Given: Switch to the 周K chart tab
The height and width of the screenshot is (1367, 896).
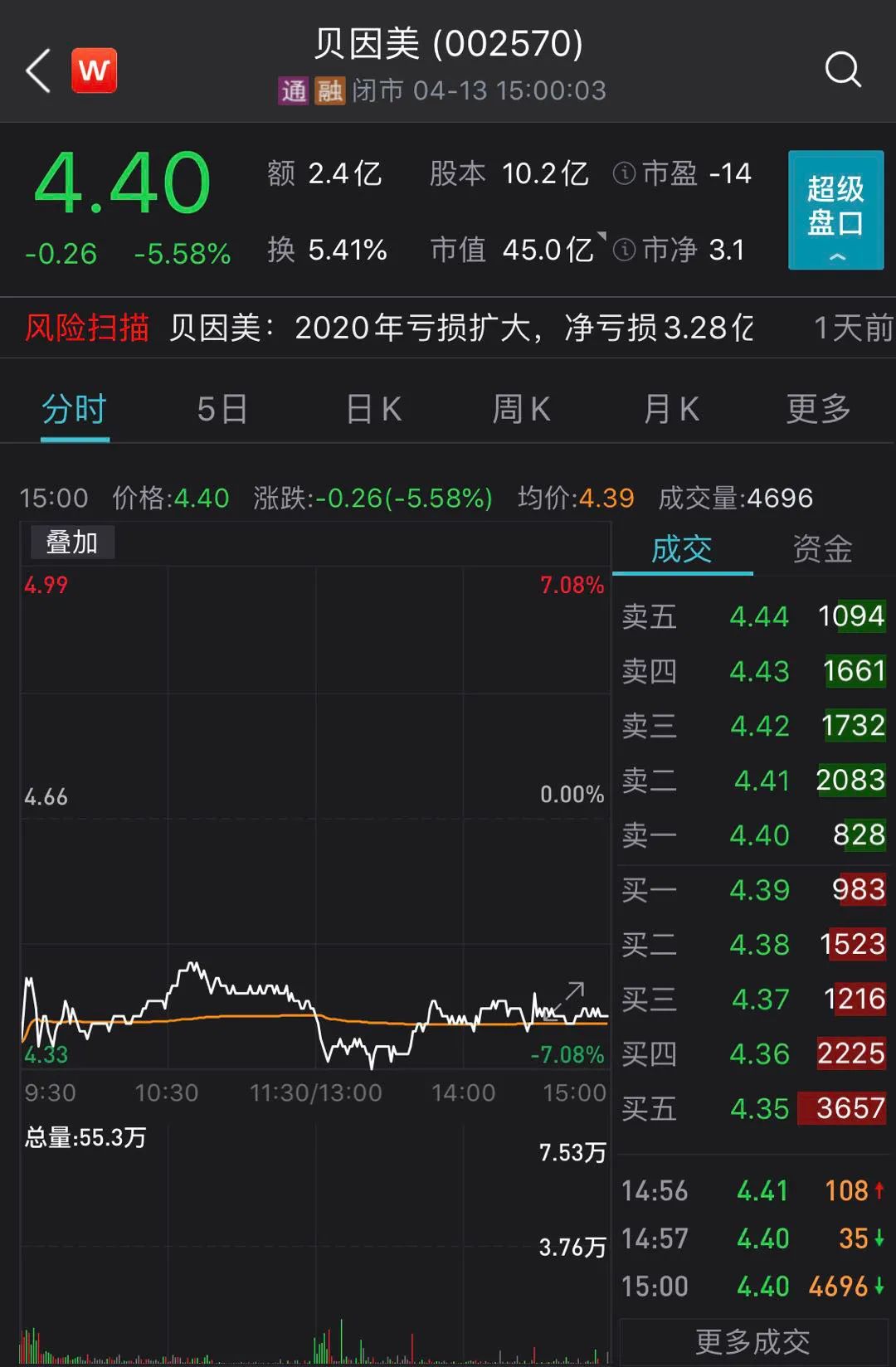Looking at the screenshot, I should 521,409.
